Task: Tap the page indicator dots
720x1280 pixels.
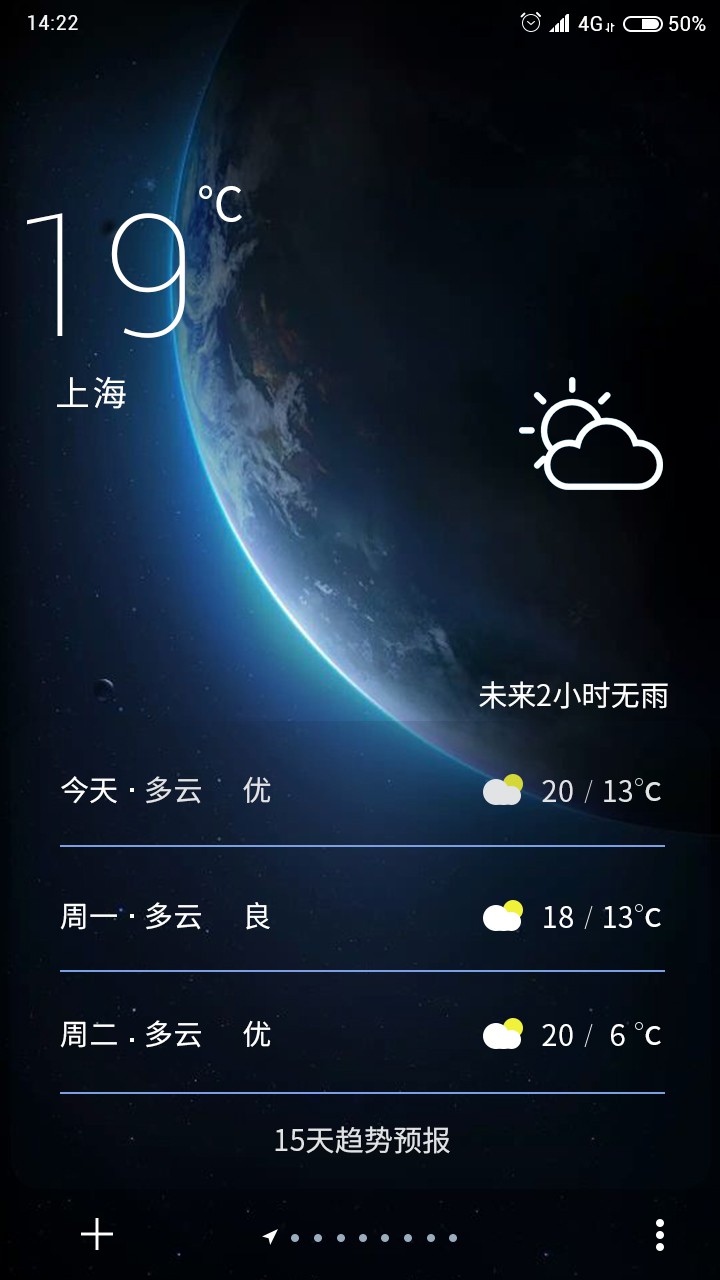Action: point(362,1237)
